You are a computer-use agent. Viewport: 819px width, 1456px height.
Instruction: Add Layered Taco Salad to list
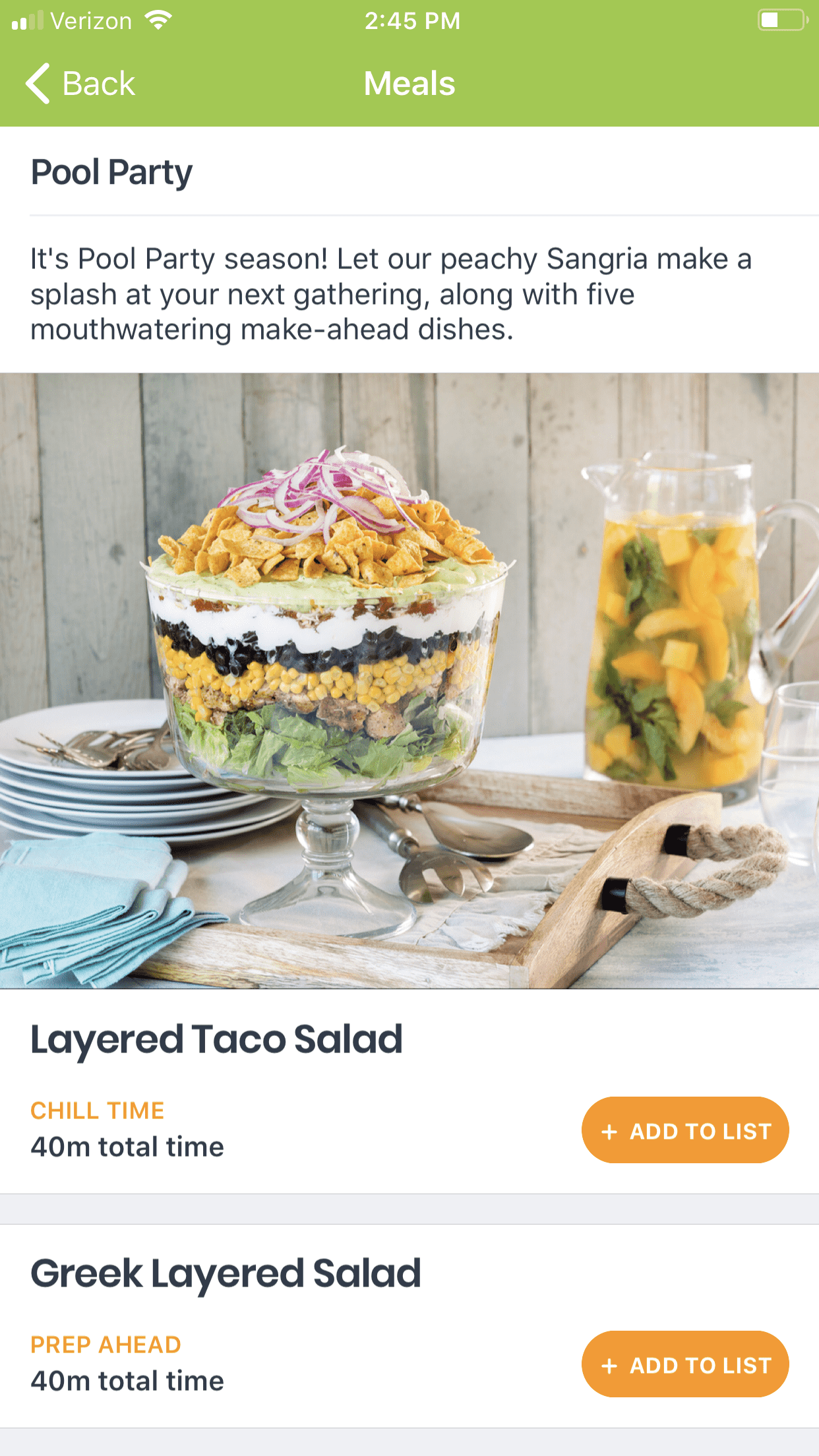pyautogui.click(x=684, y=1130)
